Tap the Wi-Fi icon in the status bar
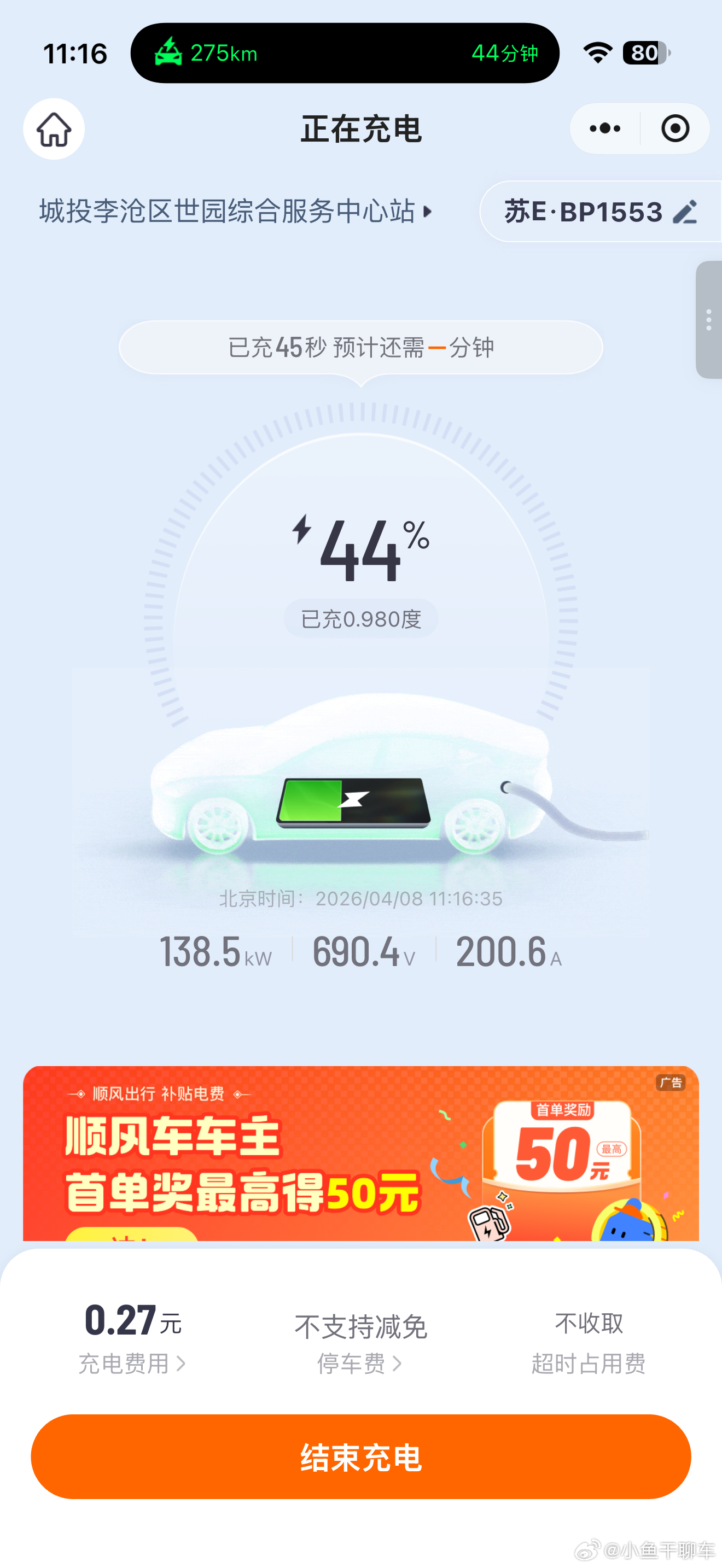722x1568 pixels. pos(597,54)
